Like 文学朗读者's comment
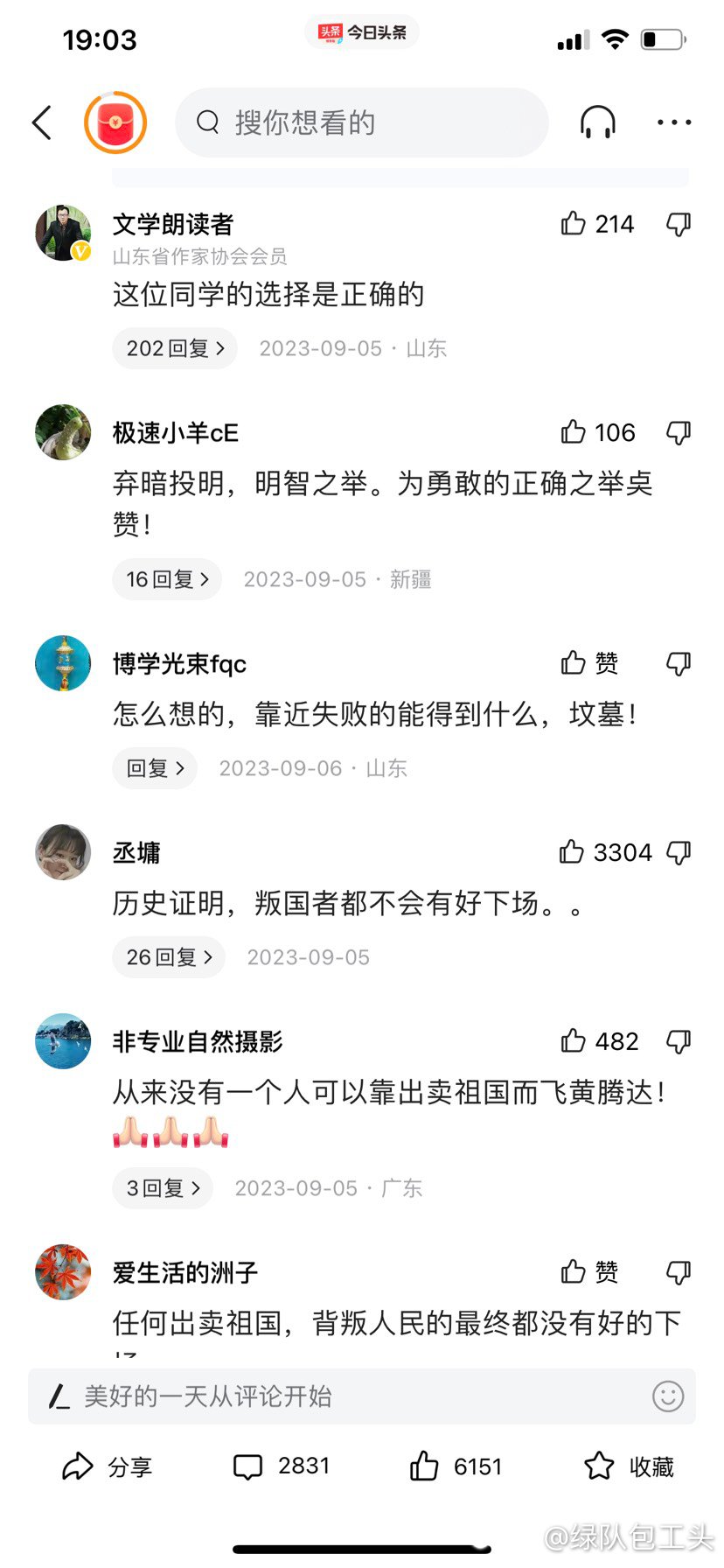The width and height of the screenshot is (724, 1568). (574, 224)
